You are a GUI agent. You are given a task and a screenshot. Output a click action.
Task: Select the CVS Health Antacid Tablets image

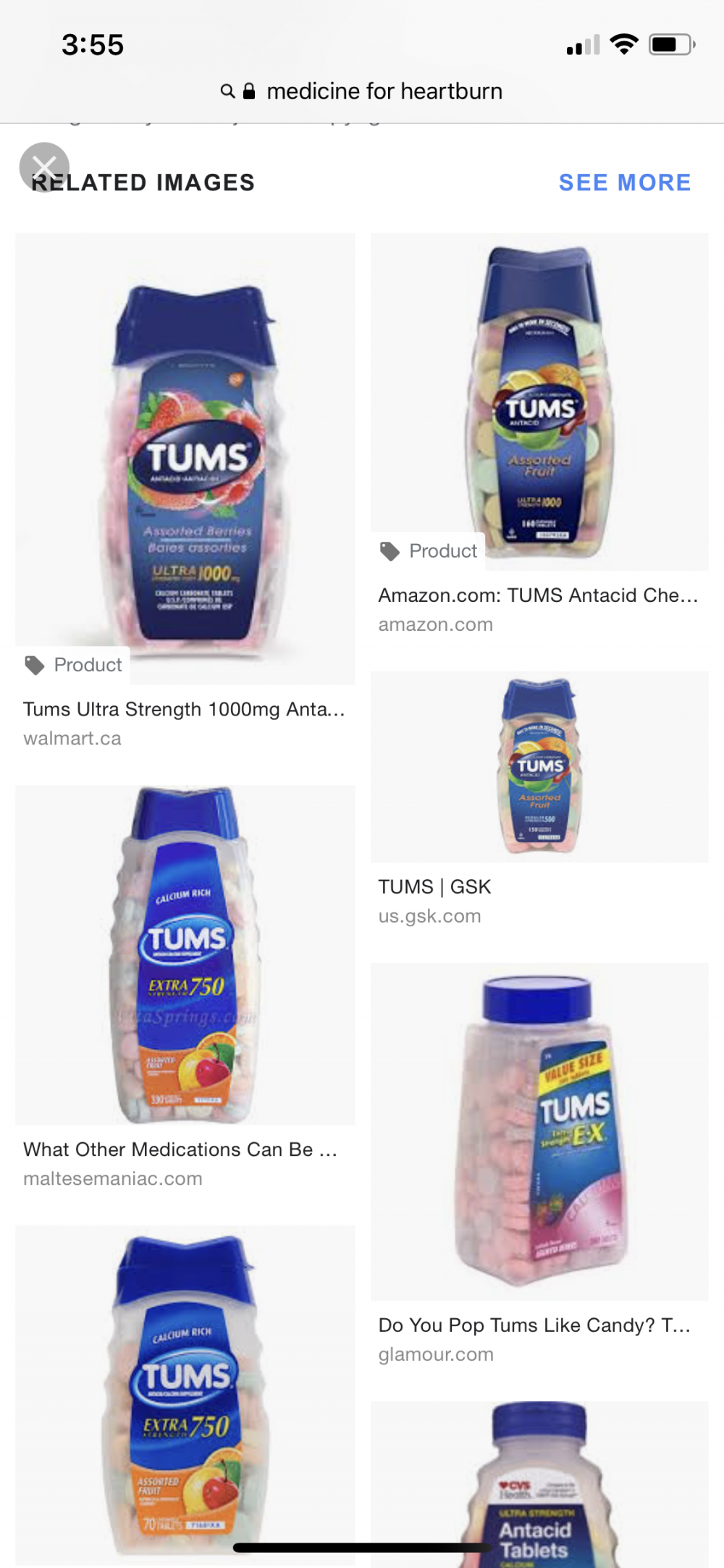[539, 1483]
